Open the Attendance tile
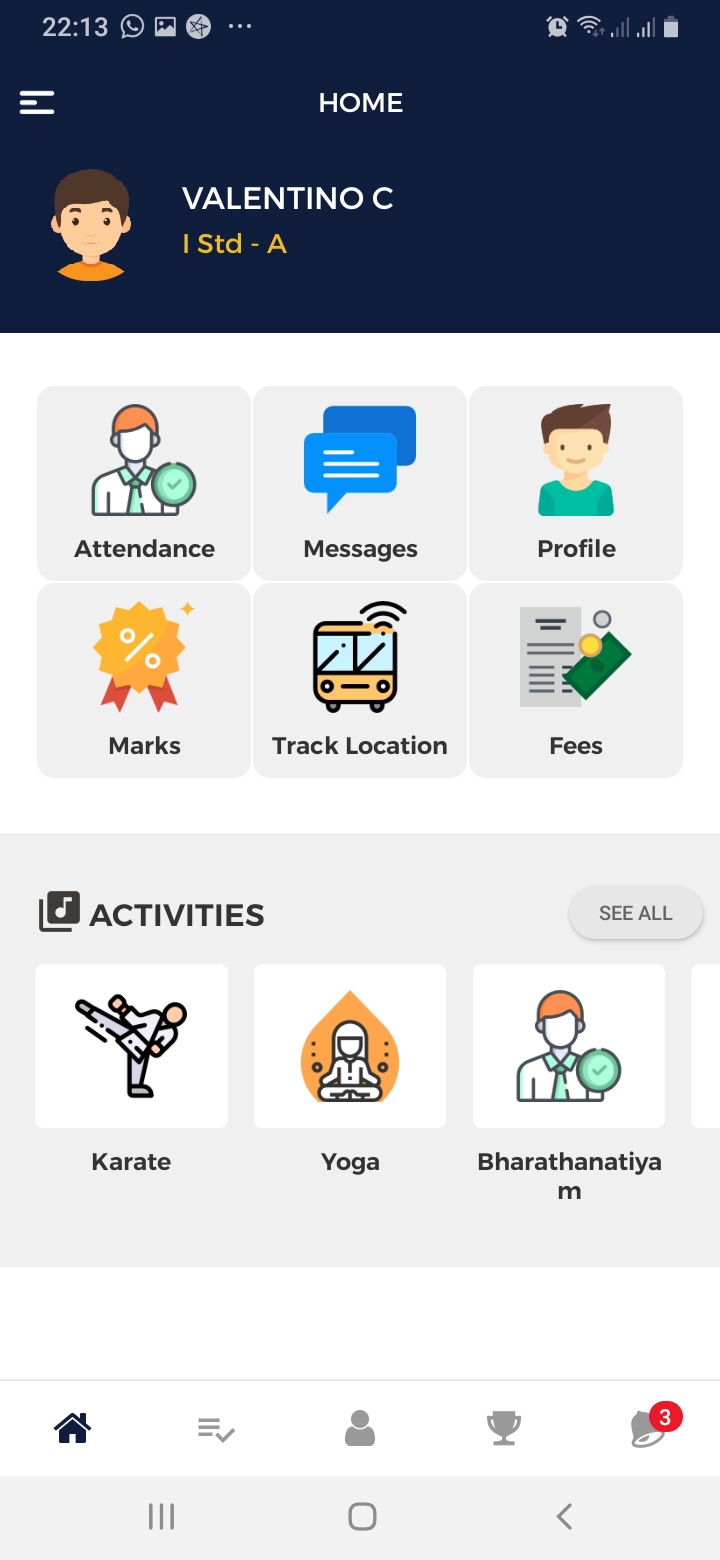 coord(144,483)
